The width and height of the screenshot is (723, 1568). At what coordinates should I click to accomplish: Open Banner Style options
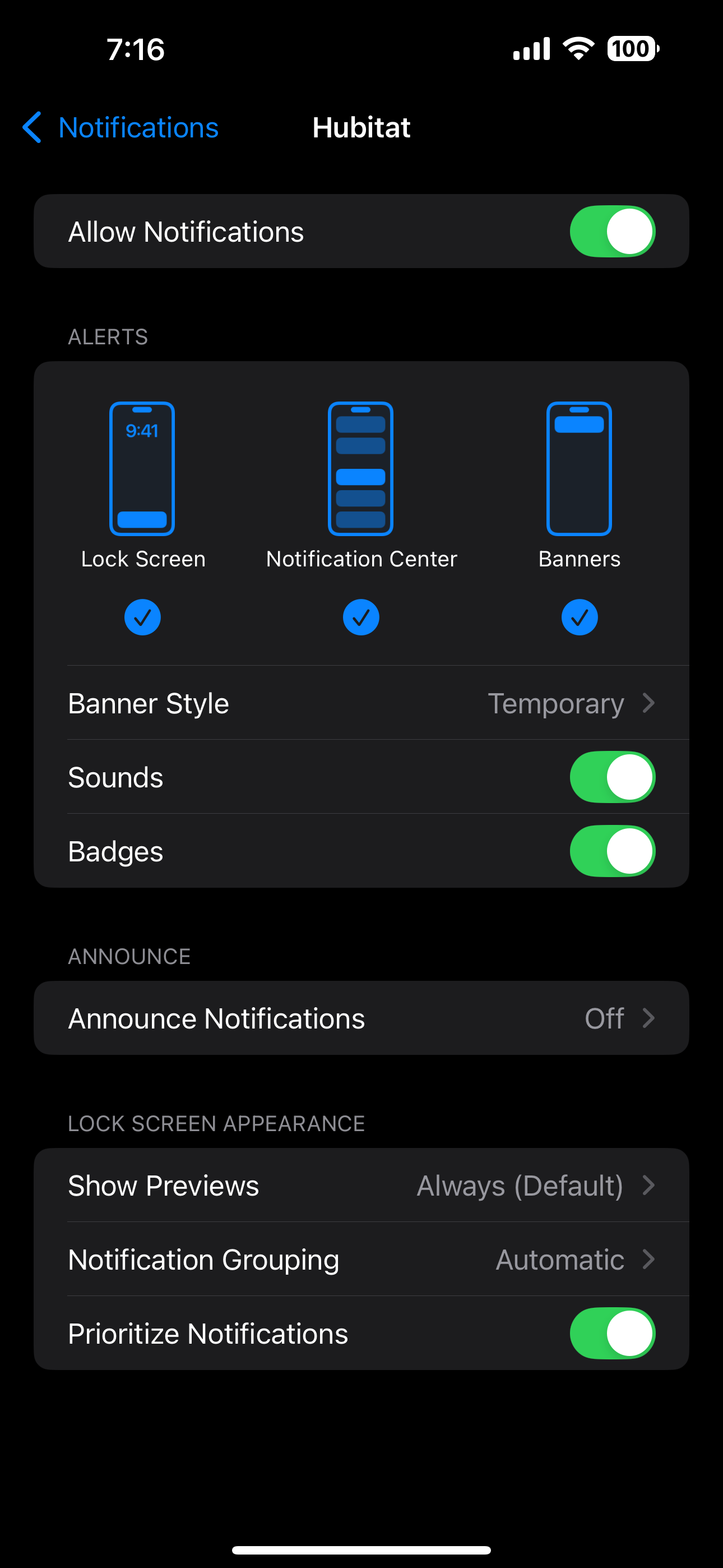(x=361, y=703)
